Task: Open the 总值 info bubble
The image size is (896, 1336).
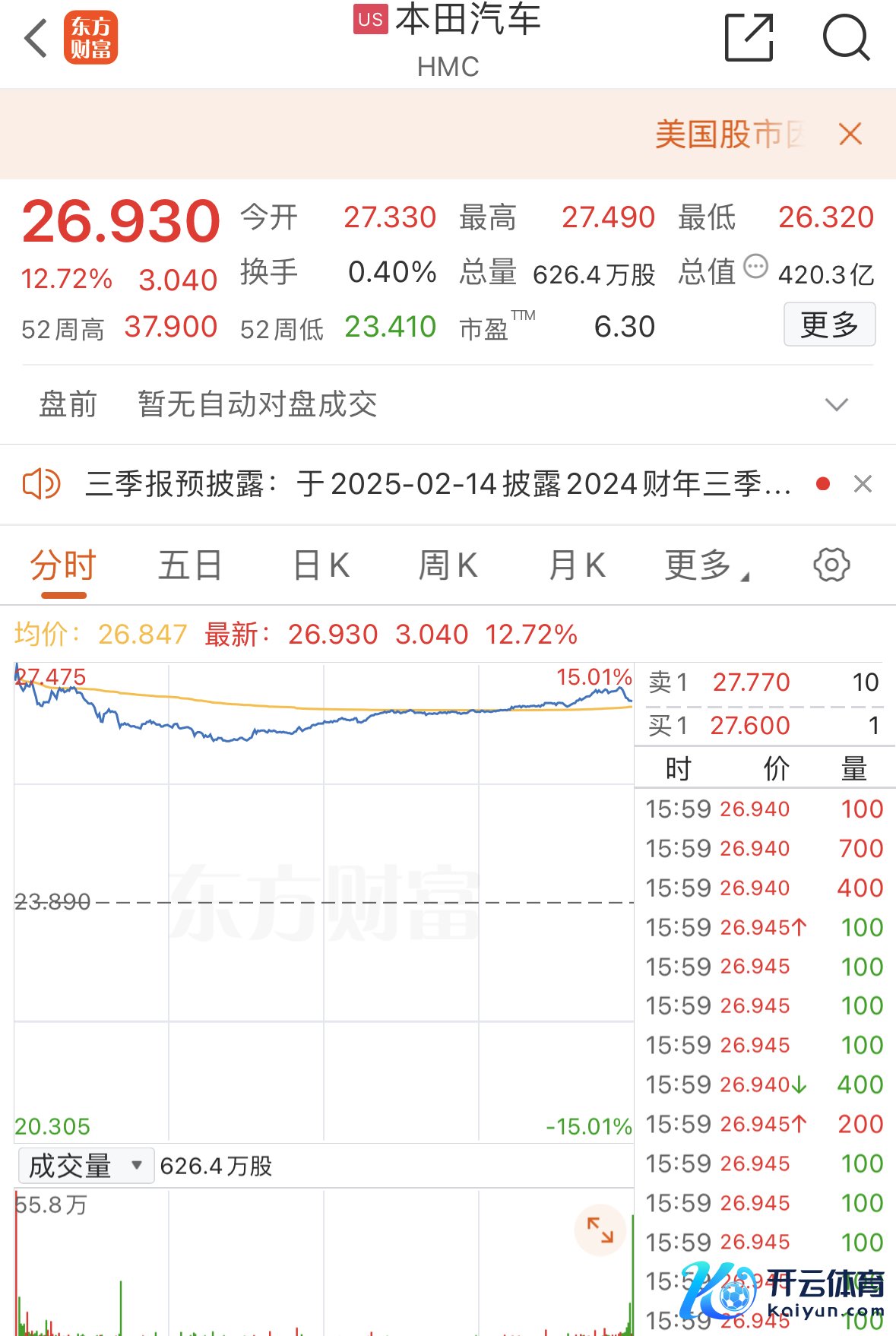Action: click(755, 267)
